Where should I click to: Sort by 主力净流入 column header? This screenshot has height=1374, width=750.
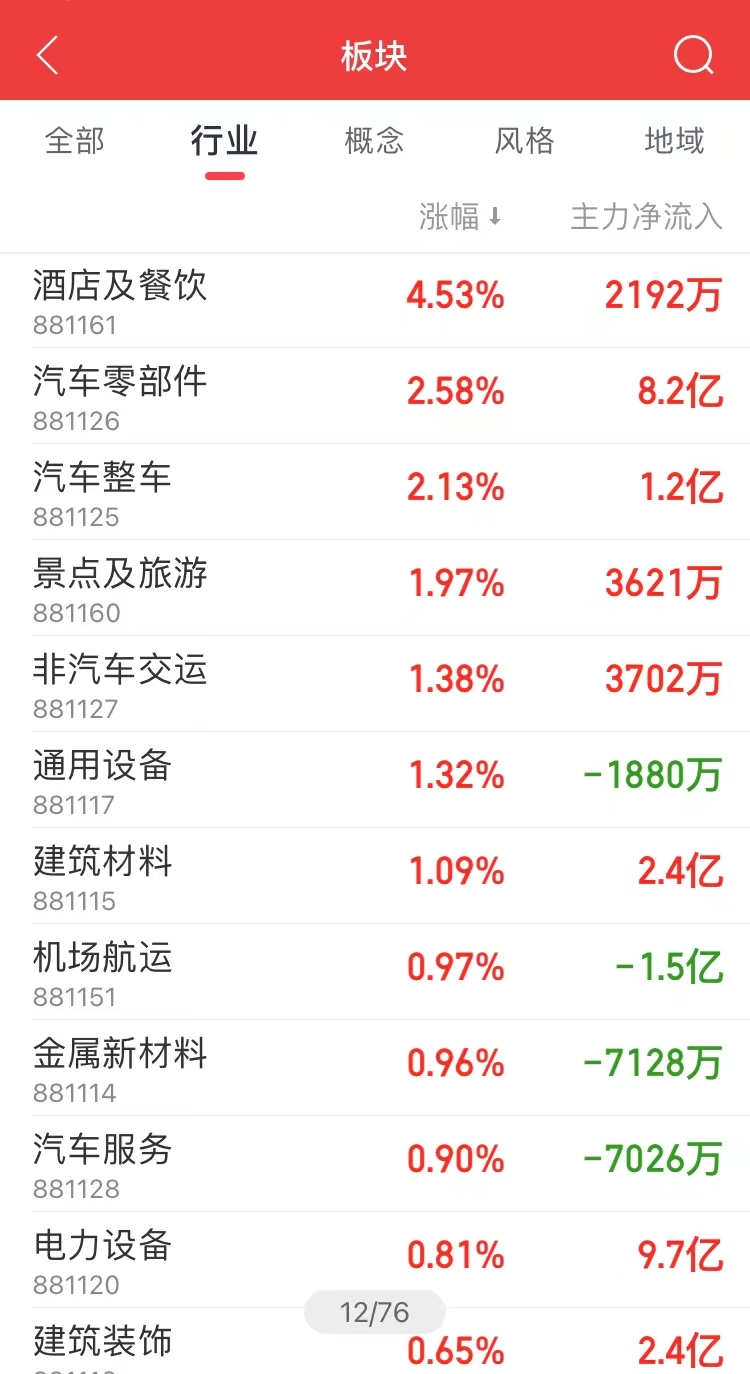(x=646, y=217)
